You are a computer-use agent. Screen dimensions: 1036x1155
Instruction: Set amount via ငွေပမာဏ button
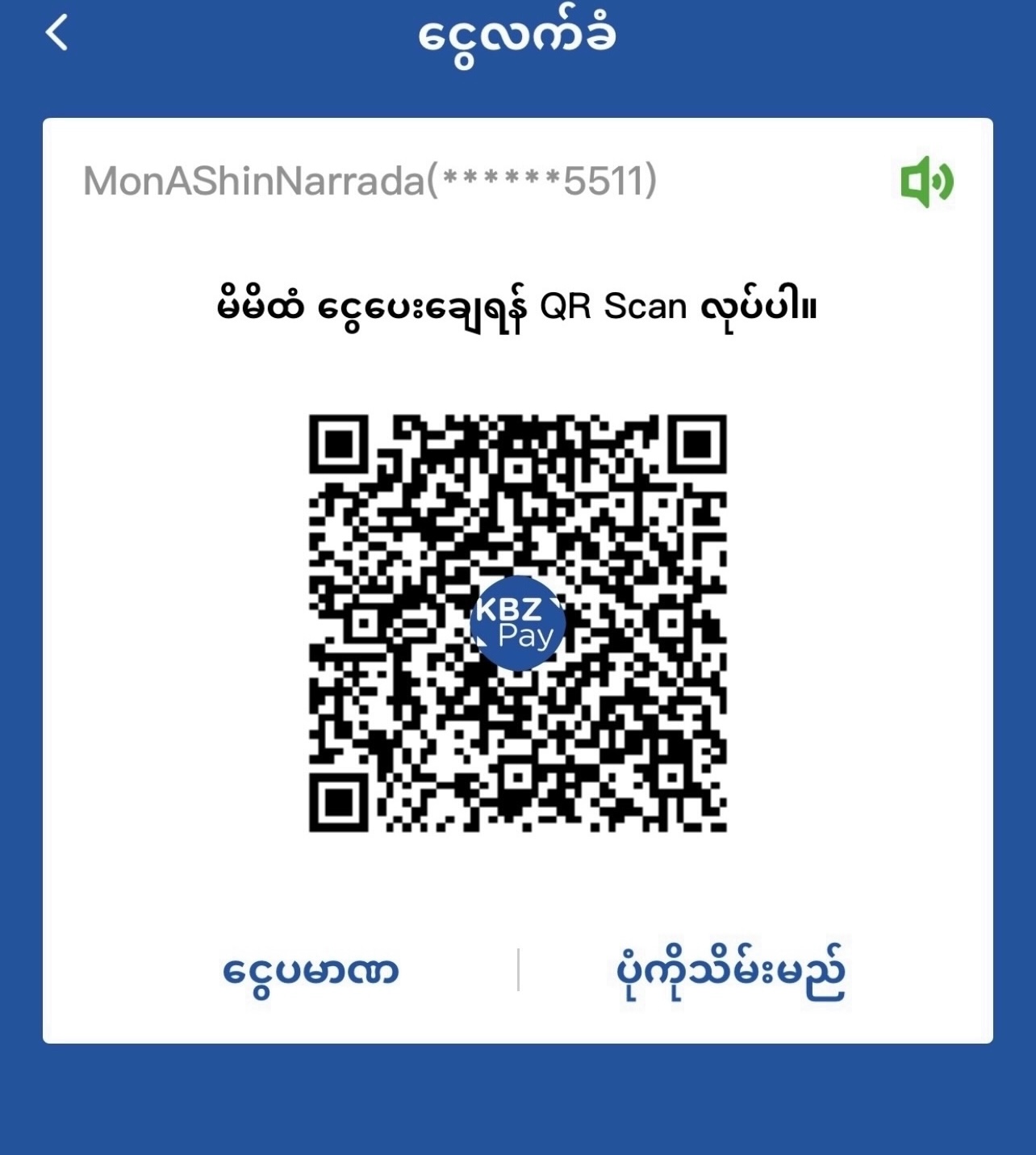(x=311, y=970)
